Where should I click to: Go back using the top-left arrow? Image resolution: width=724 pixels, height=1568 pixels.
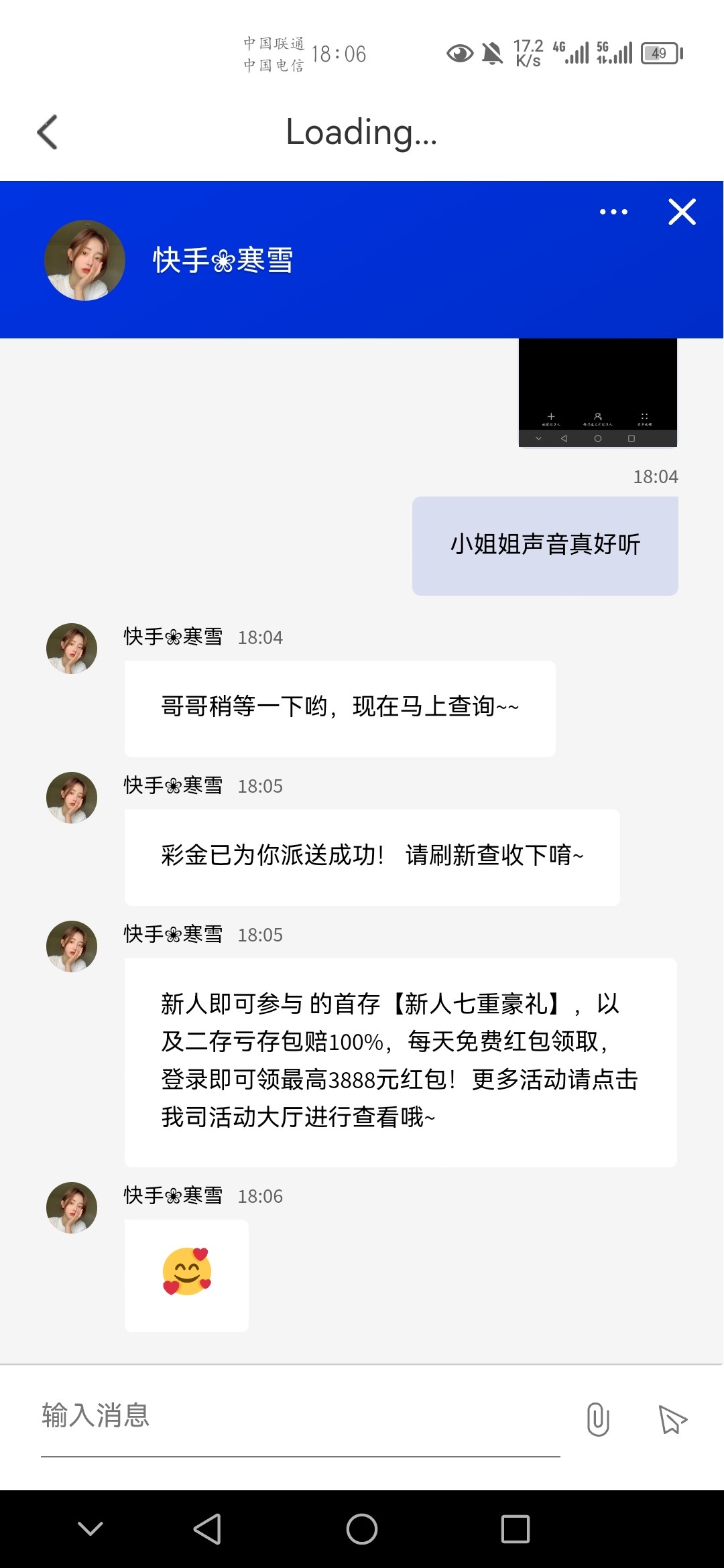[47, 132]
